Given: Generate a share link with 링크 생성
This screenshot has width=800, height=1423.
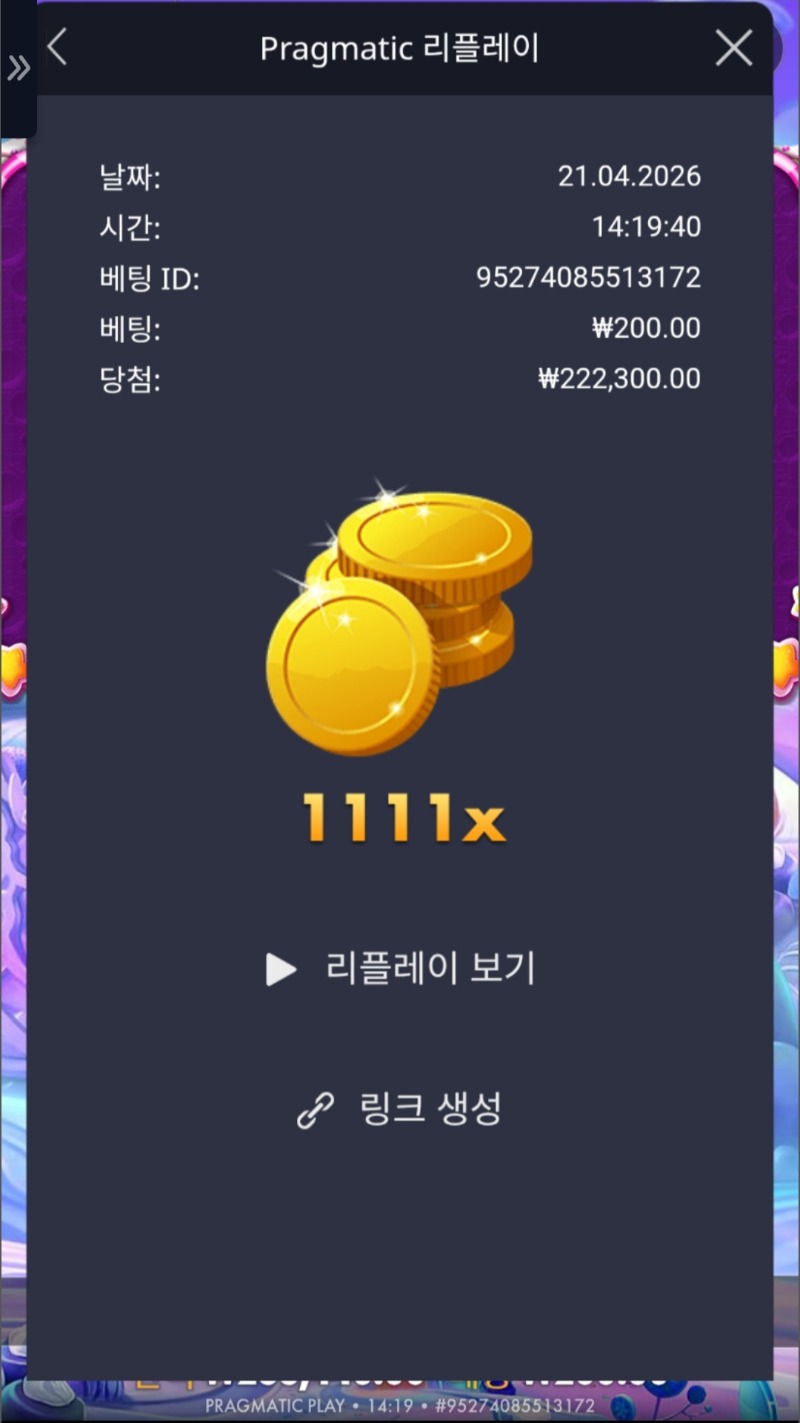Looking at the screenshot, I should 400,1109.
